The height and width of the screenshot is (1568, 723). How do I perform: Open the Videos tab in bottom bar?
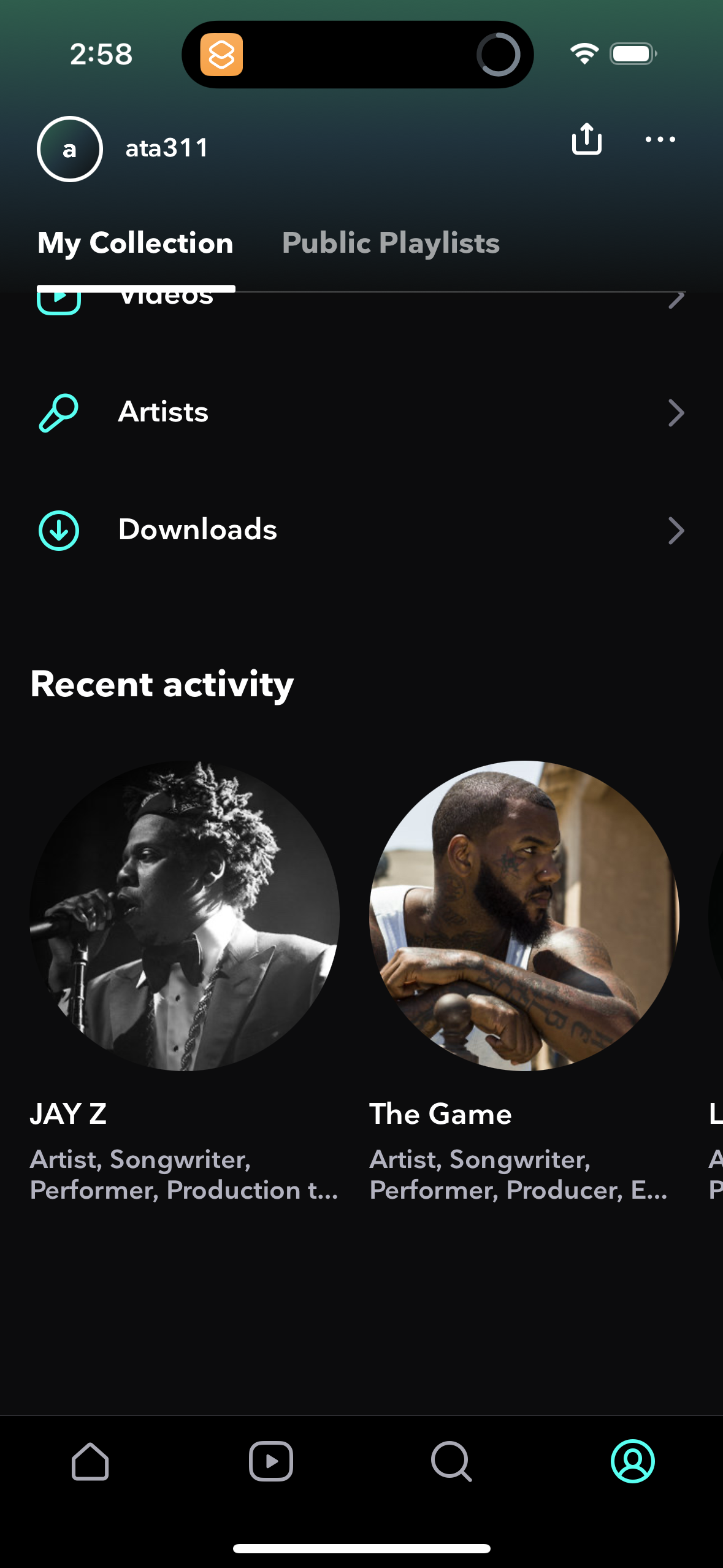[x=271, y=1462]
